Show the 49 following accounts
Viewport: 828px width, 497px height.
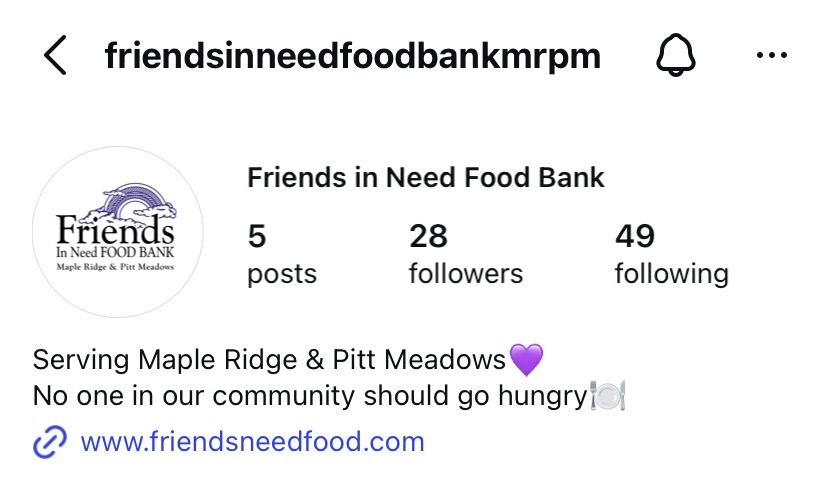coord(671,254)
